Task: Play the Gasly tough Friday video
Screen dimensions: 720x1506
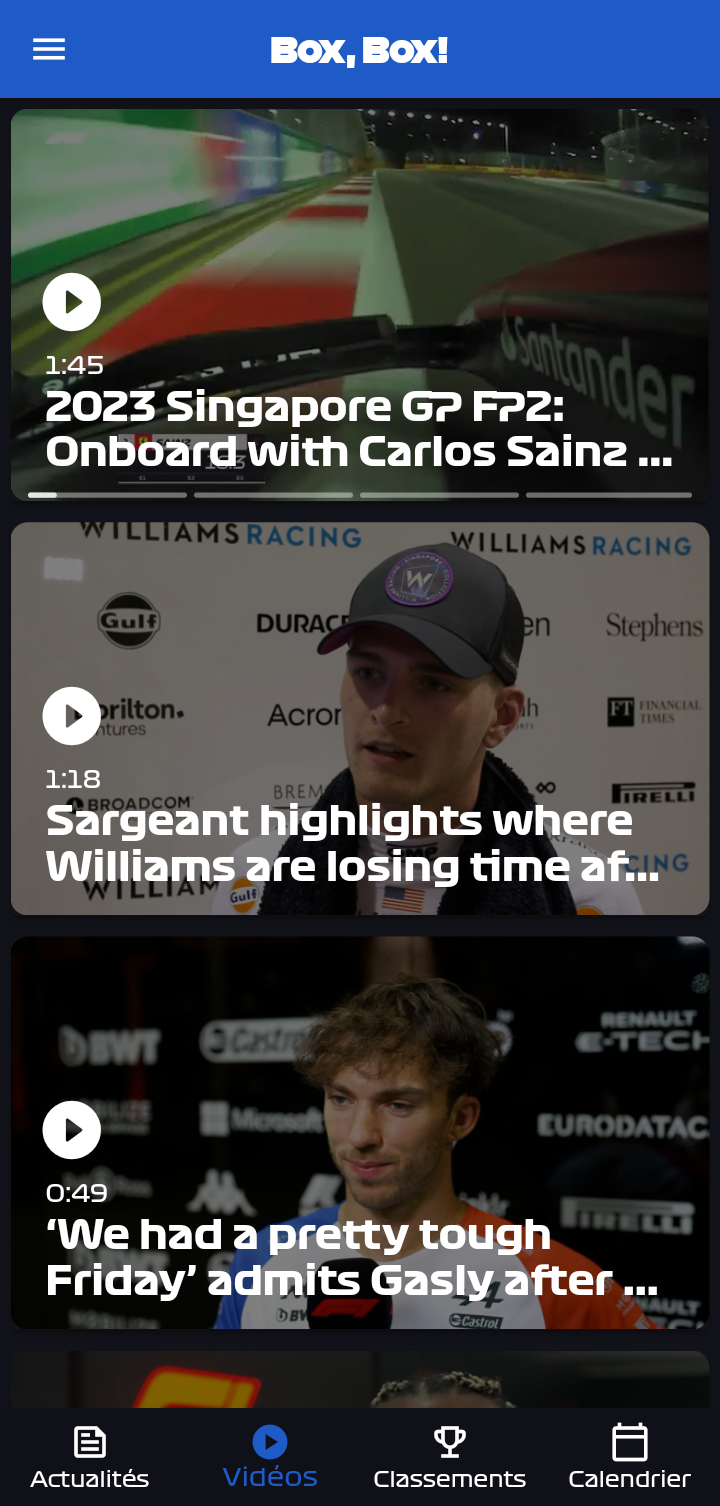Action: tap(72, 1130)
